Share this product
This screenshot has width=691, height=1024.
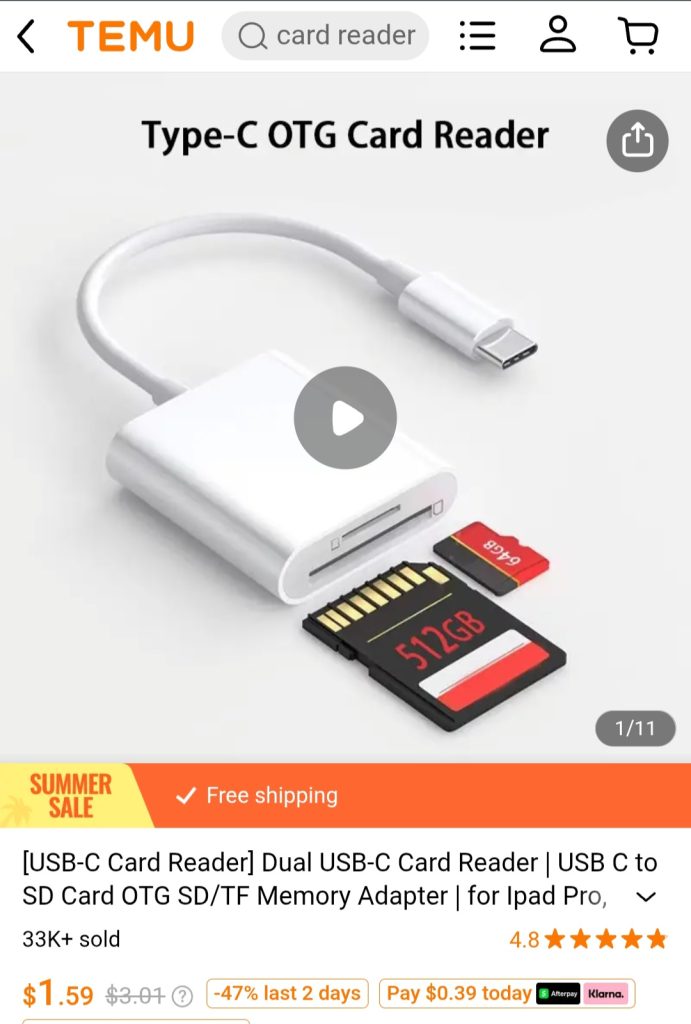coord(637,142)
